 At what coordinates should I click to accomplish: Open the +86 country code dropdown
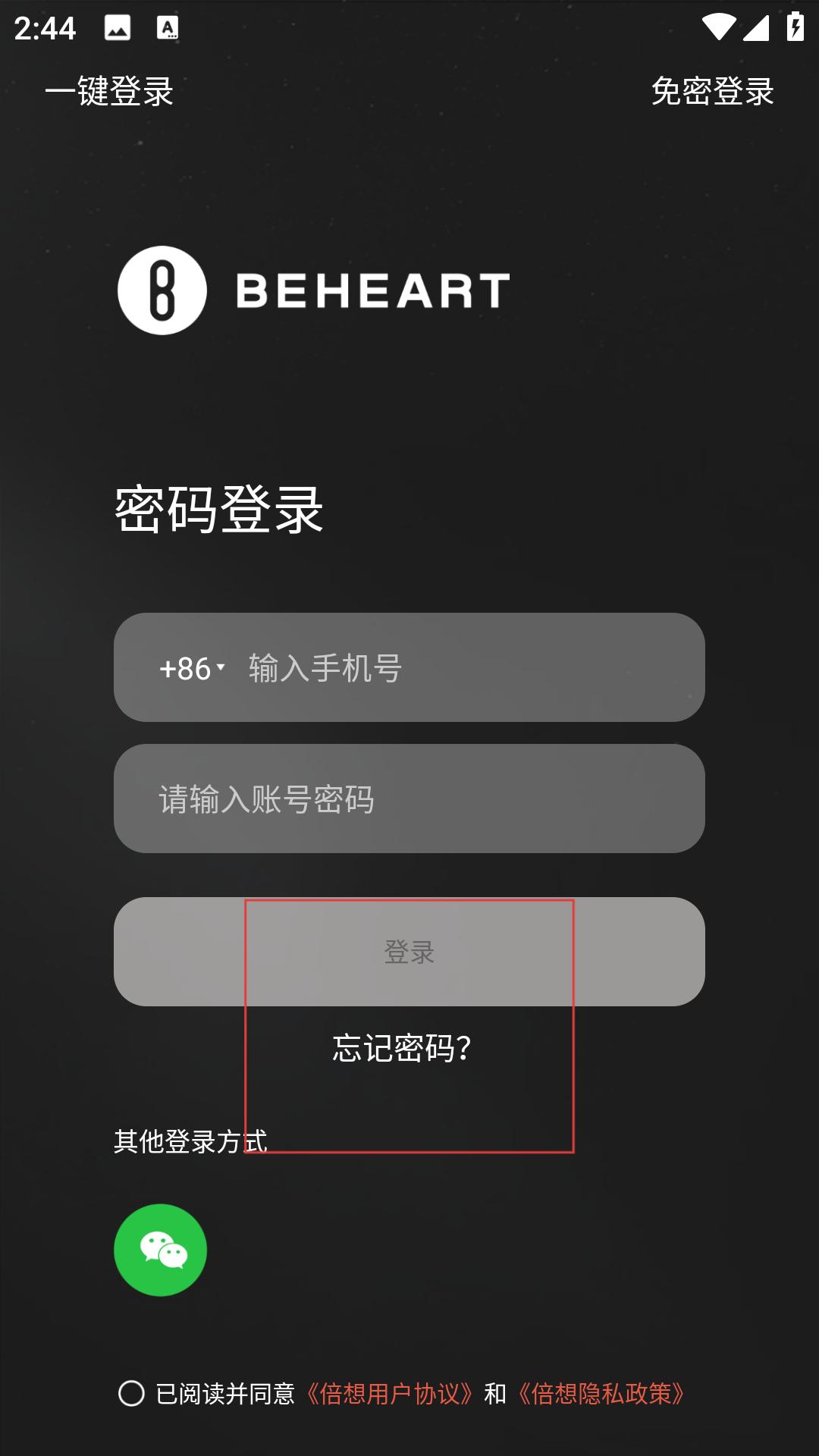(x=192, y=668)
